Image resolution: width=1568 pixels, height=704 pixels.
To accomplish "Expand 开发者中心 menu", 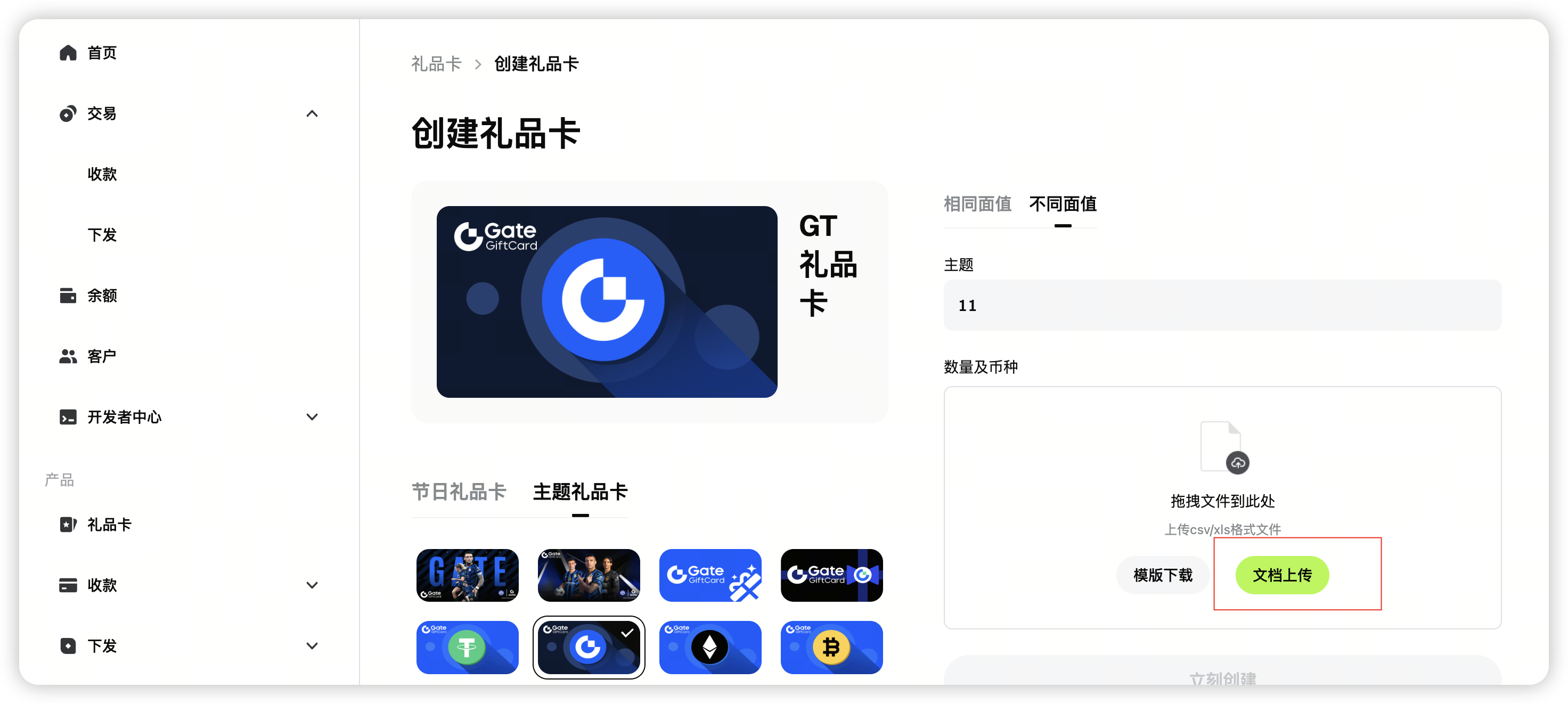I will (x=312, y=418).
